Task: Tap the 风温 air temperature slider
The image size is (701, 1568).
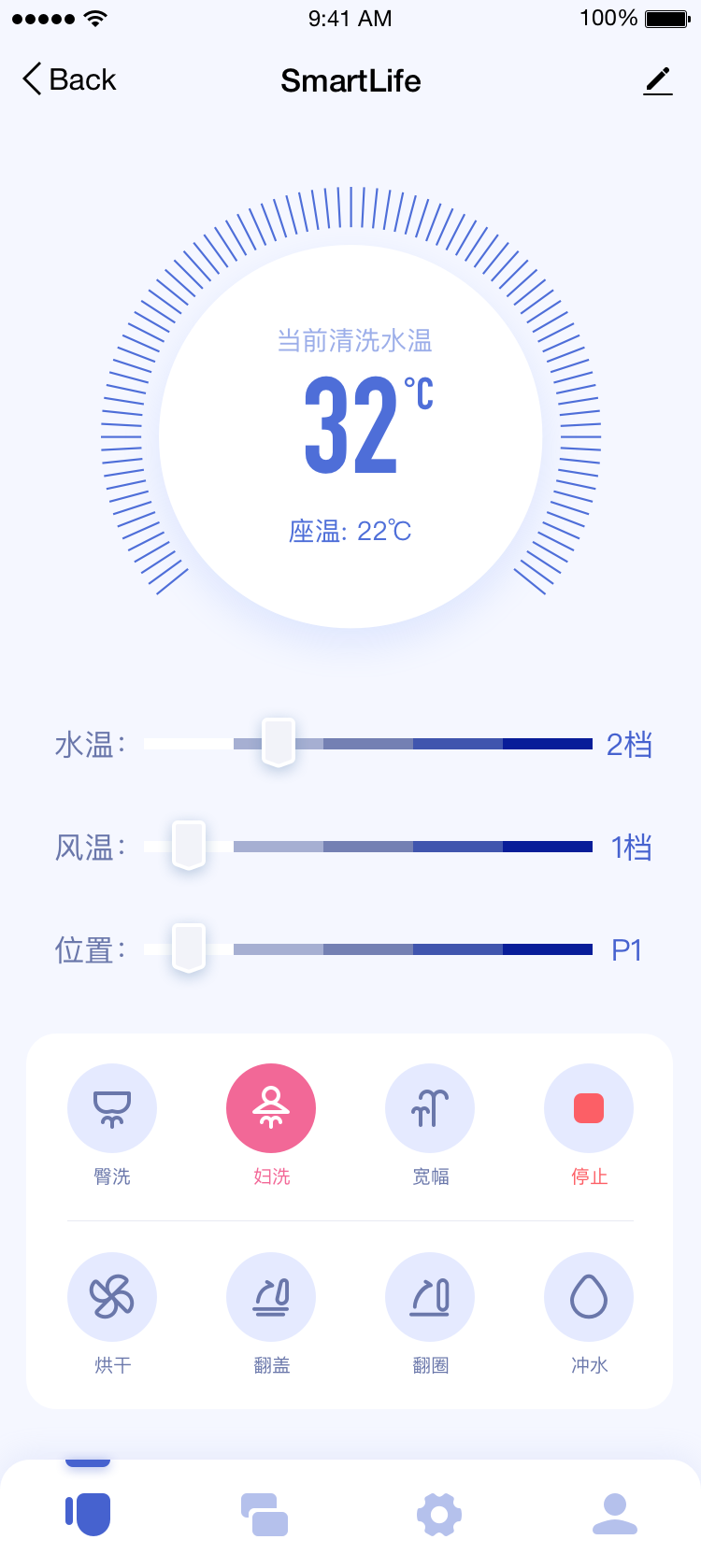Action: (x=189, y=846)
